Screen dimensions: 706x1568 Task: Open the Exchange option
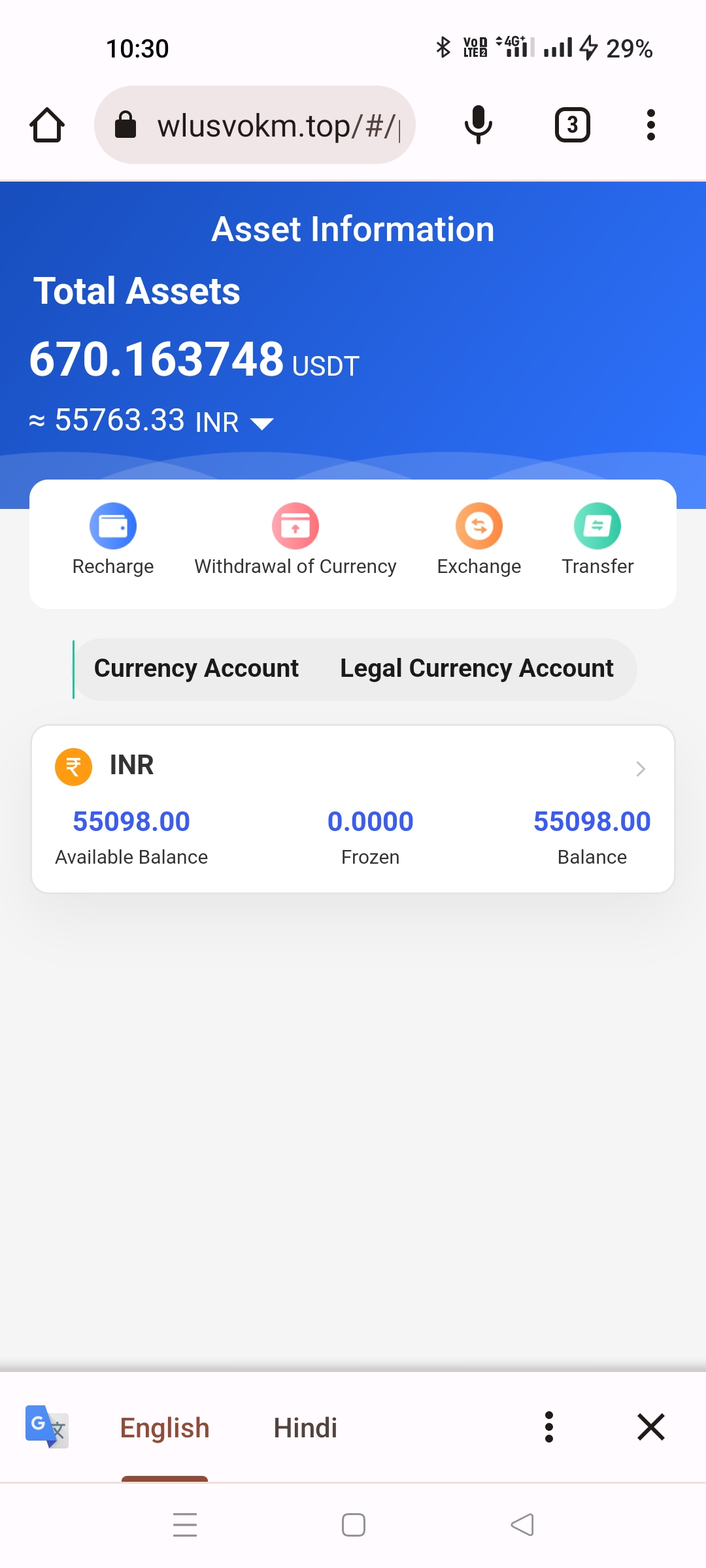pos(479,539)
